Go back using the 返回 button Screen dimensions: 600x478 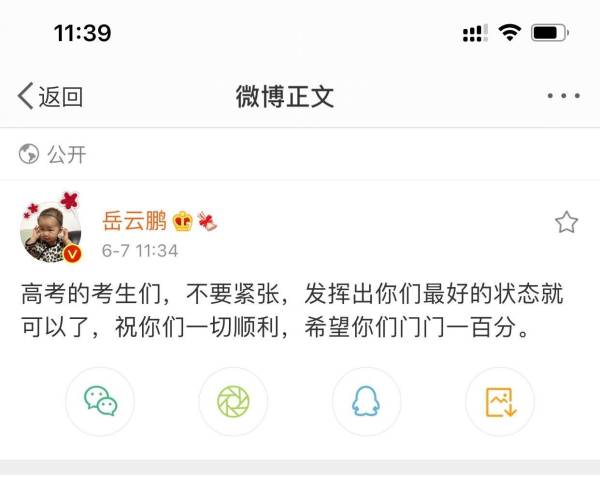[50, 97]
